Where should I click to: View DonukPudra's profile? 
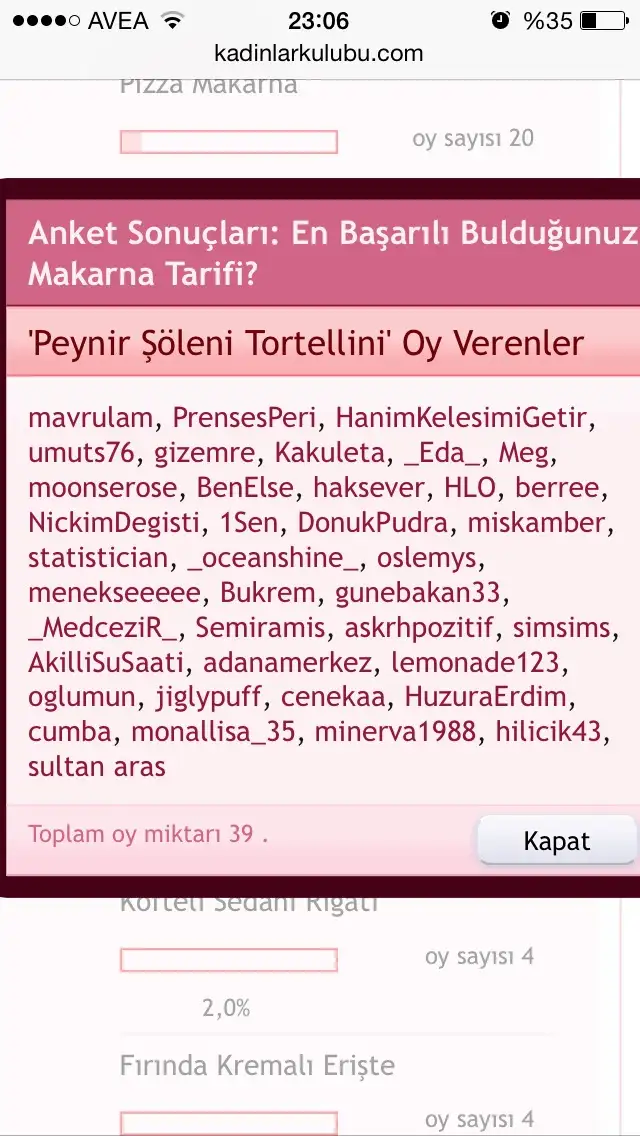coord(376,522)
